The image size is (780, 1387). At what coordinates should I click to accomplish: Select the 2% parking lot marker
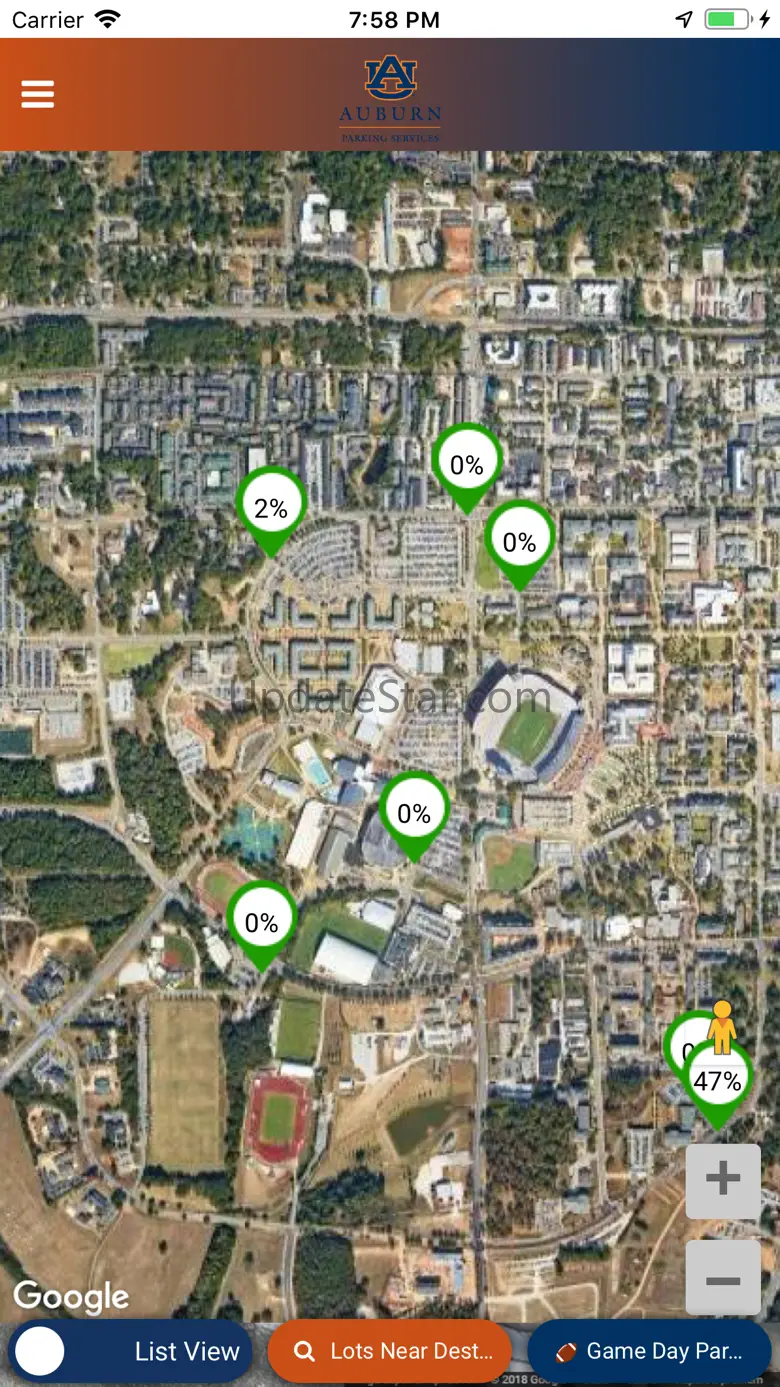pyautogui.click(x=270, y=511)
